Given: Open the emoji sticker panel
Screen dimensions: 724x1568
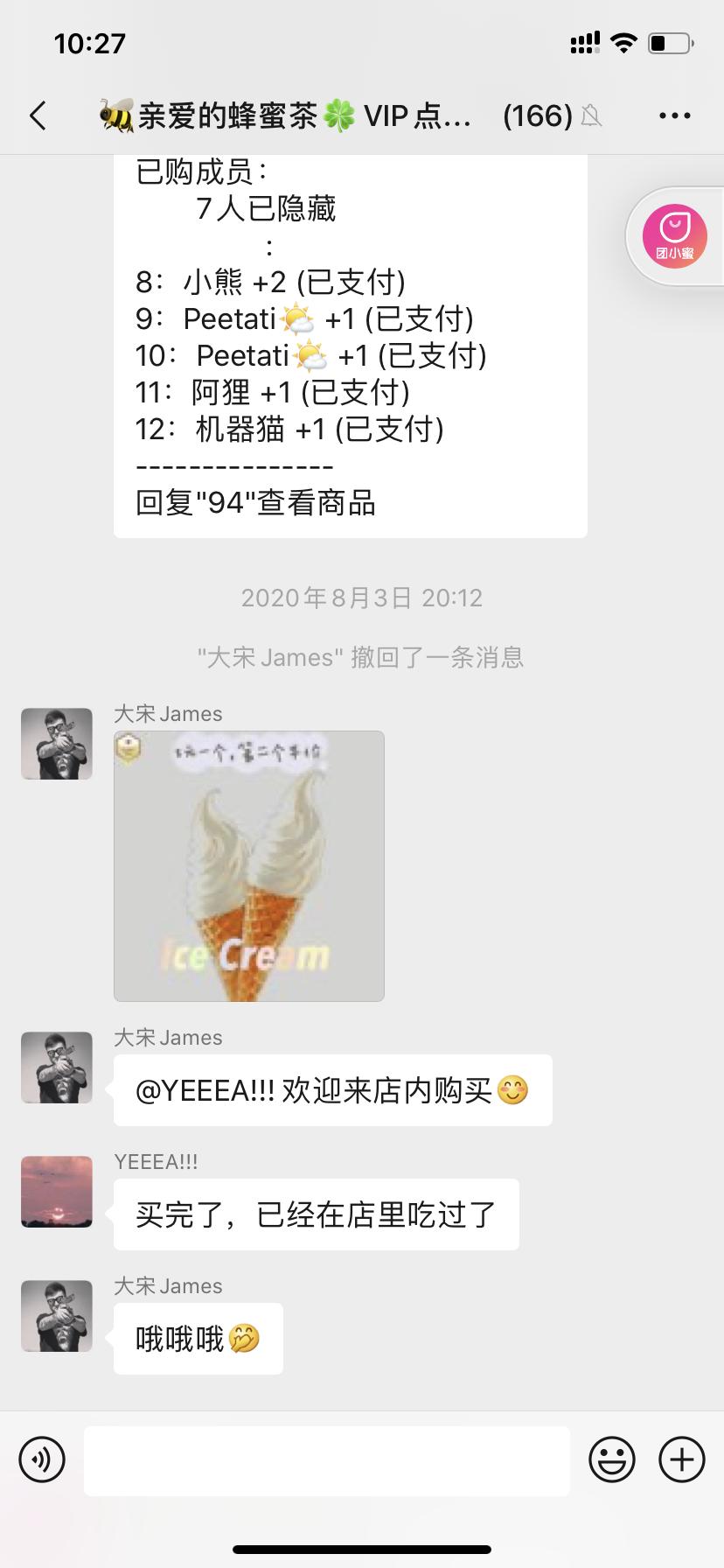Looking at the screenshot, I should click(611, 1459).
